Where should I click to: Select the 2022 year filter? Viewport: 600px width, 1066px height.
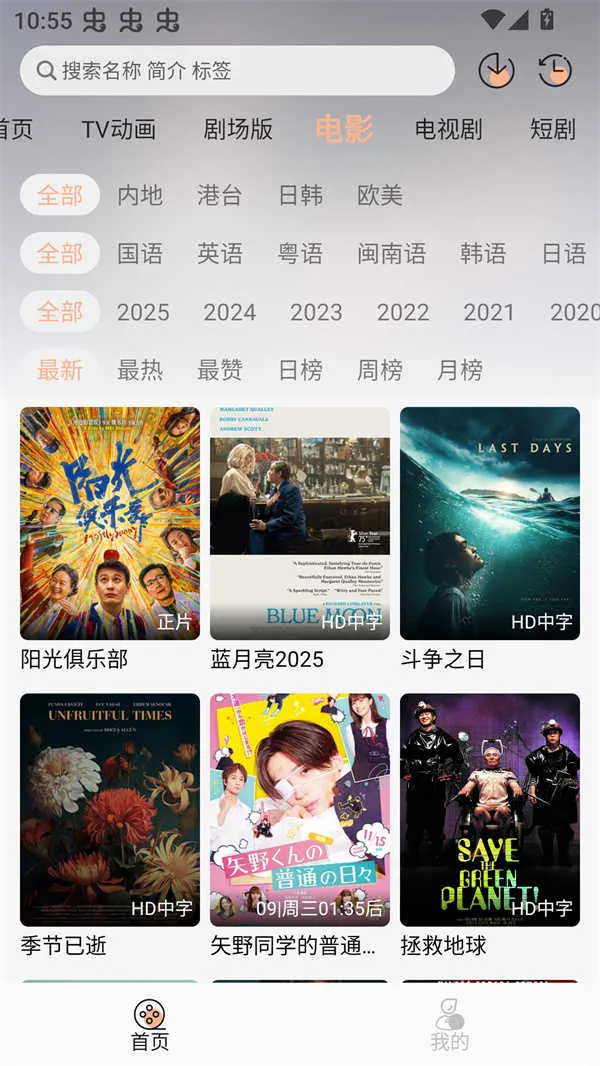click(x=403, y=312)
